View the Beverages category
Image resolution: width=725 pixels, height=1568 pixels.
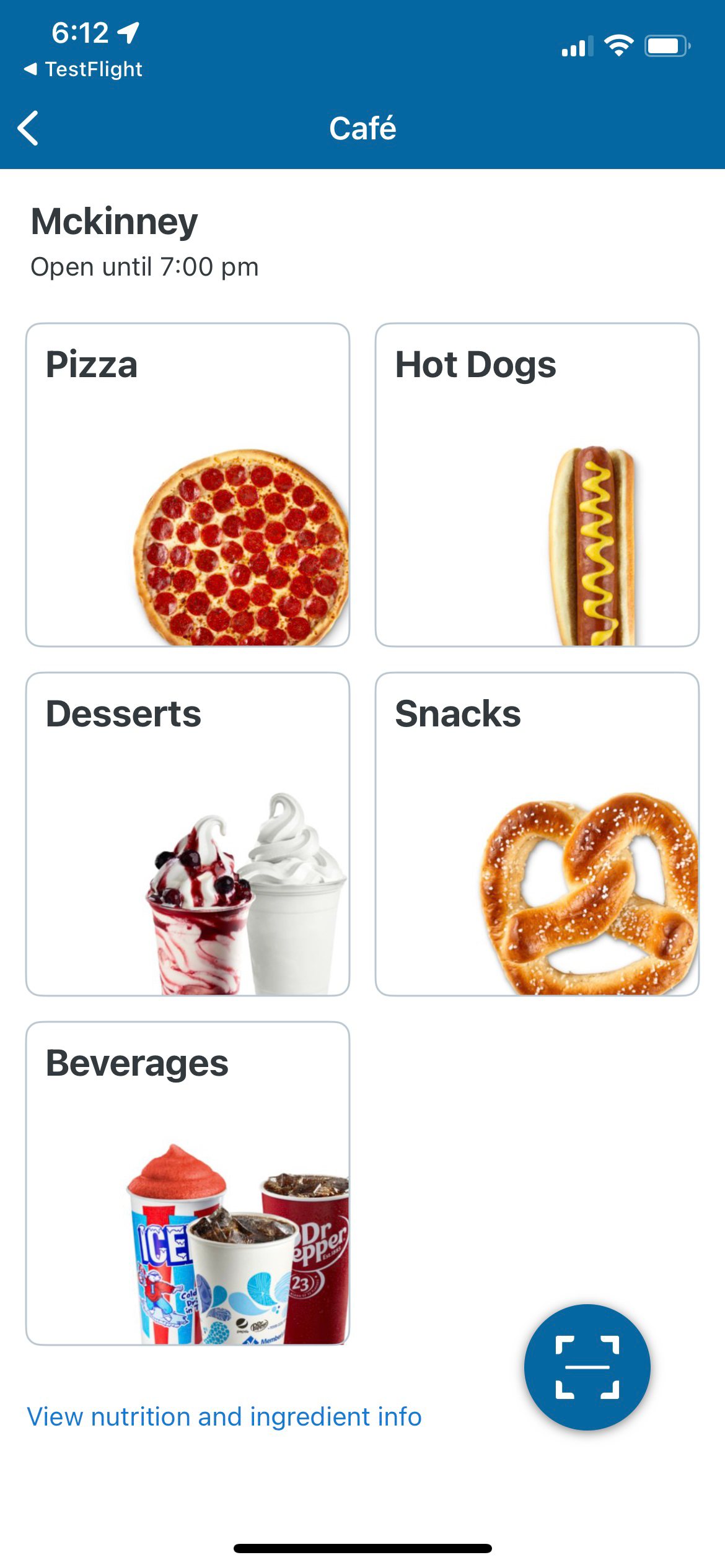(188, 1183)
